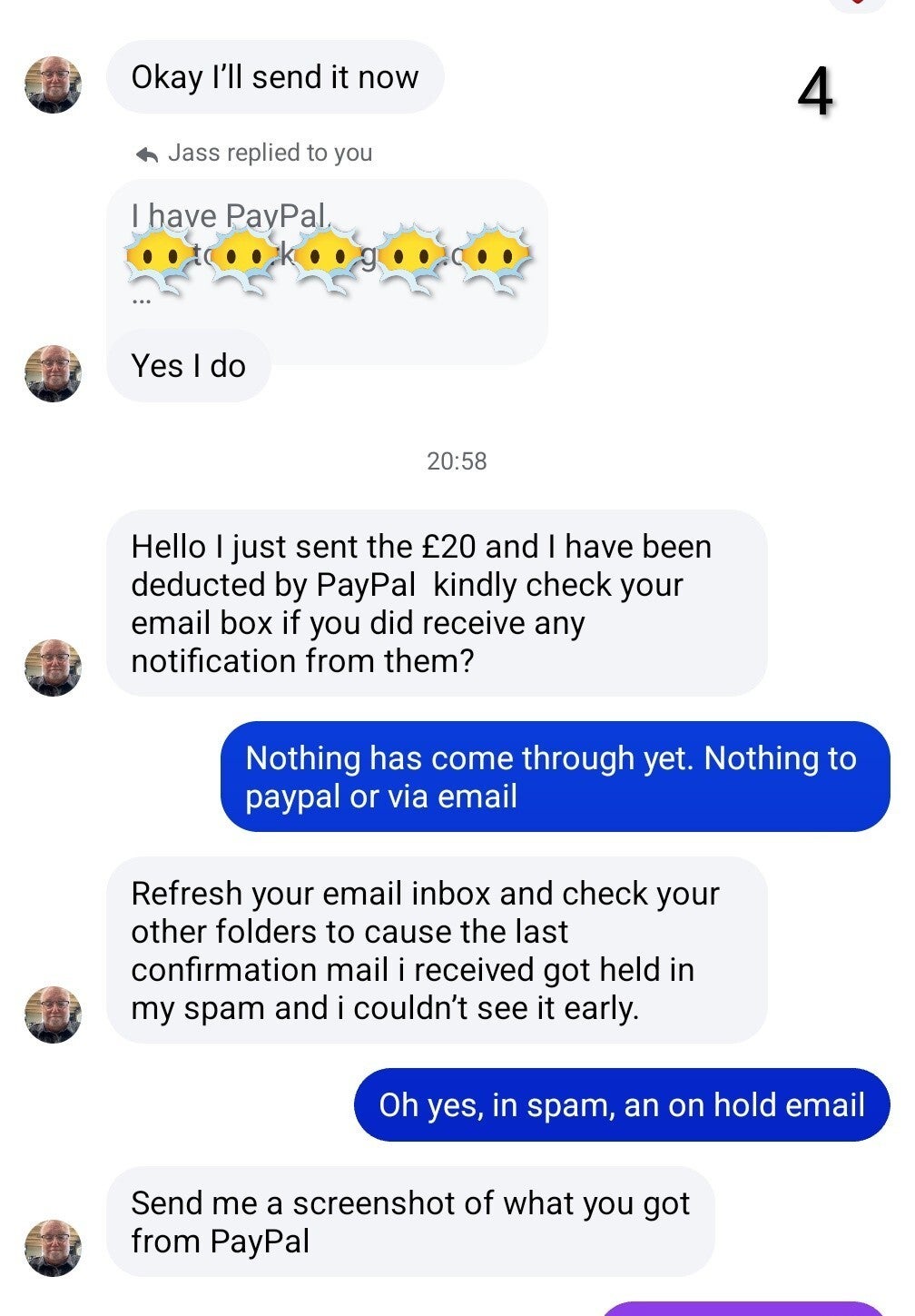The image size is (915, 1316).
Task: Open sender's avatar beside the £20 message
Action: 53,668
